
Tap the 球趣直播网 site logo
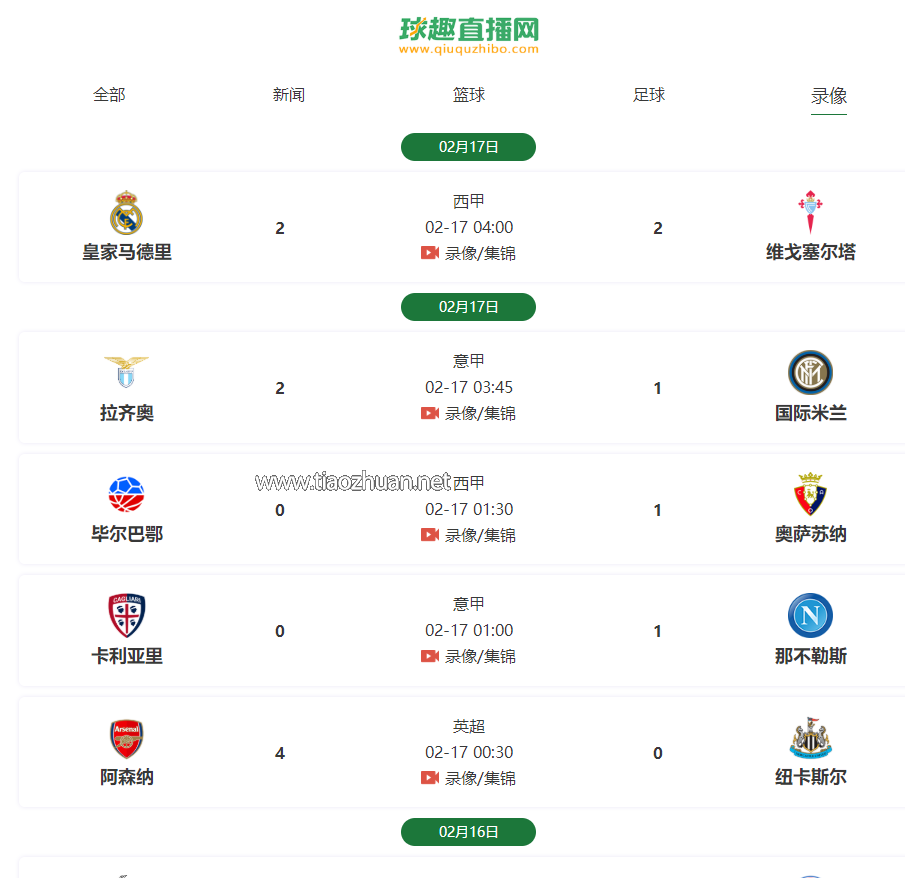click(468, 36)
